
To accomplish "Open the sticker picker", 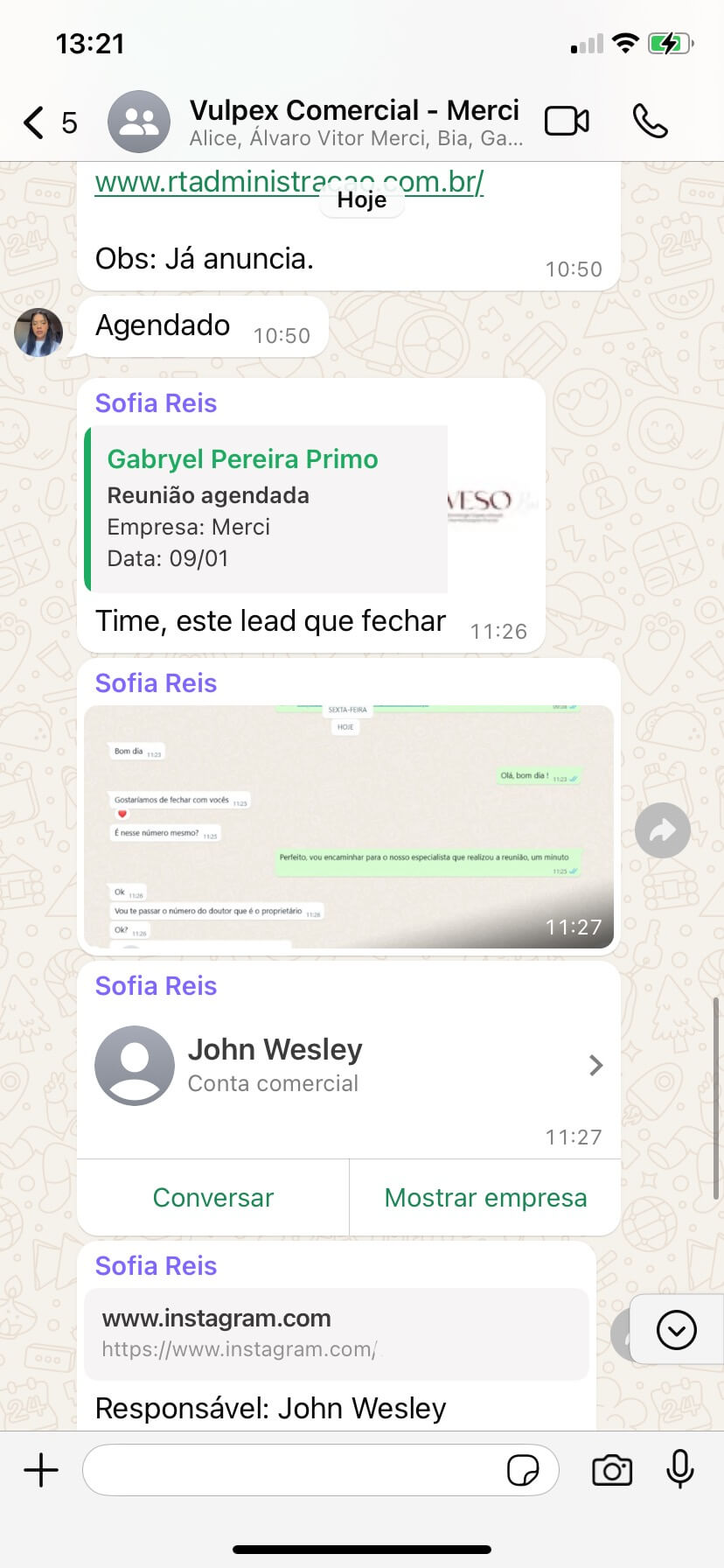I will [523, 1470].
